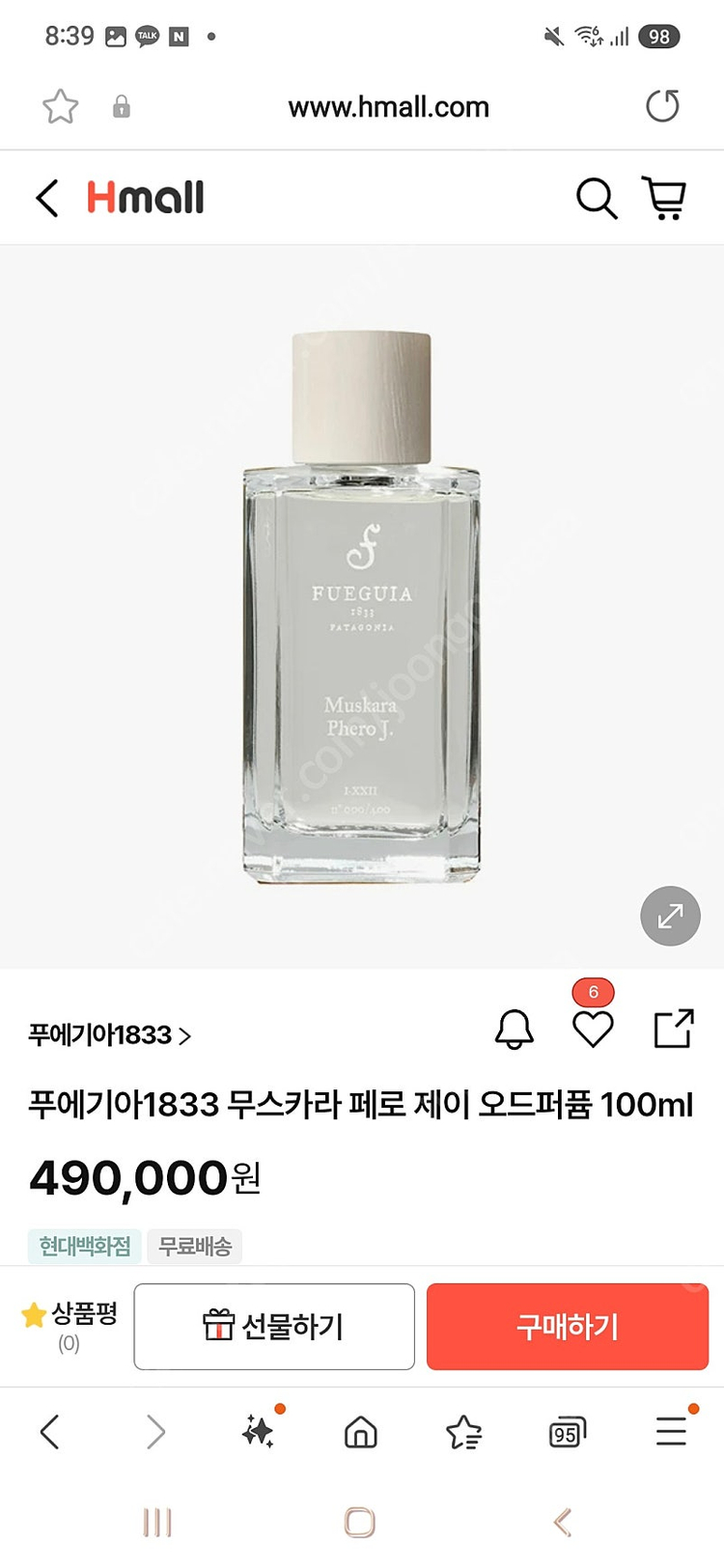The height and width of the screenshot is (1568, 724).
Task: Tap the www.hmall.com address field
Action: (x=388, y=107)
